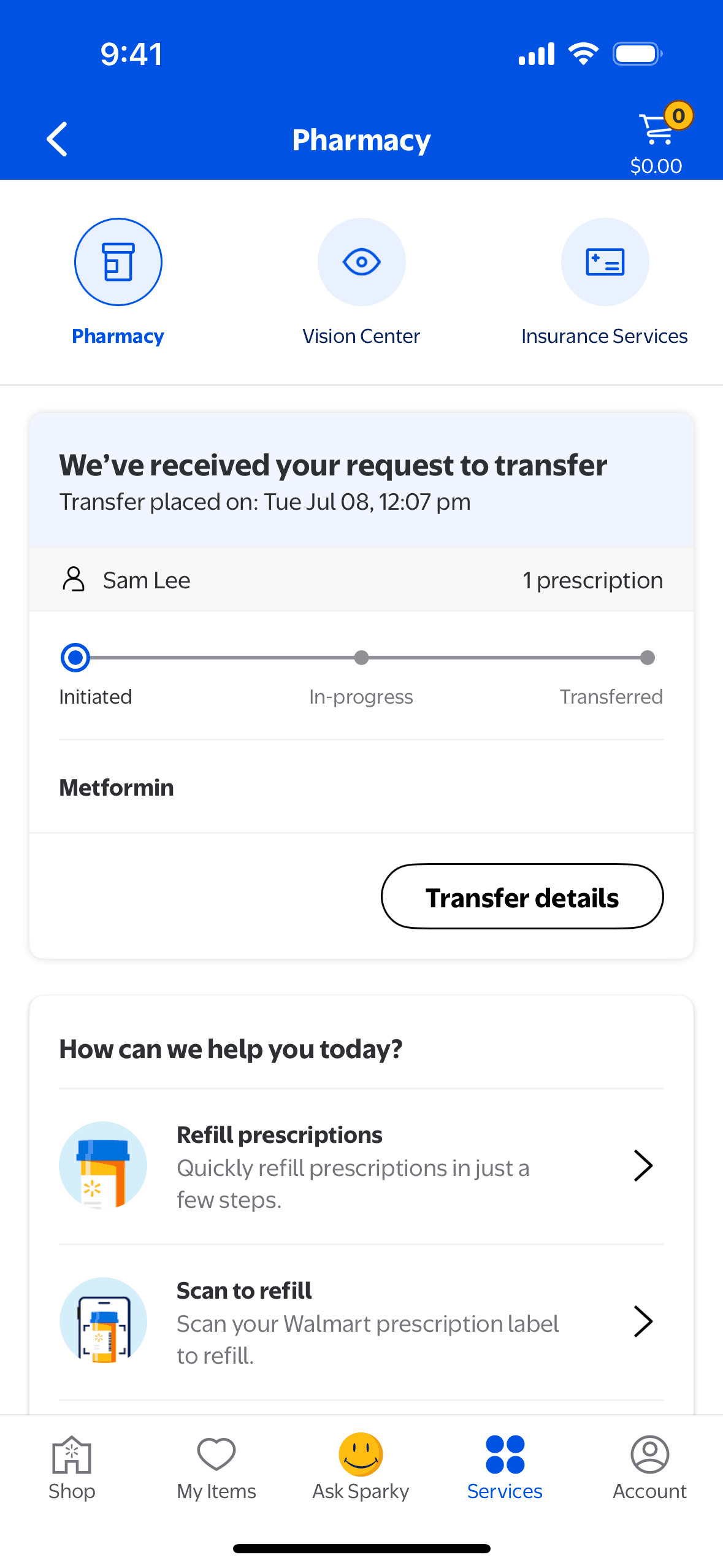Switch to Vision Center
The height and width of the screenshot is (1568, 723).
click(x=361, y=282)
